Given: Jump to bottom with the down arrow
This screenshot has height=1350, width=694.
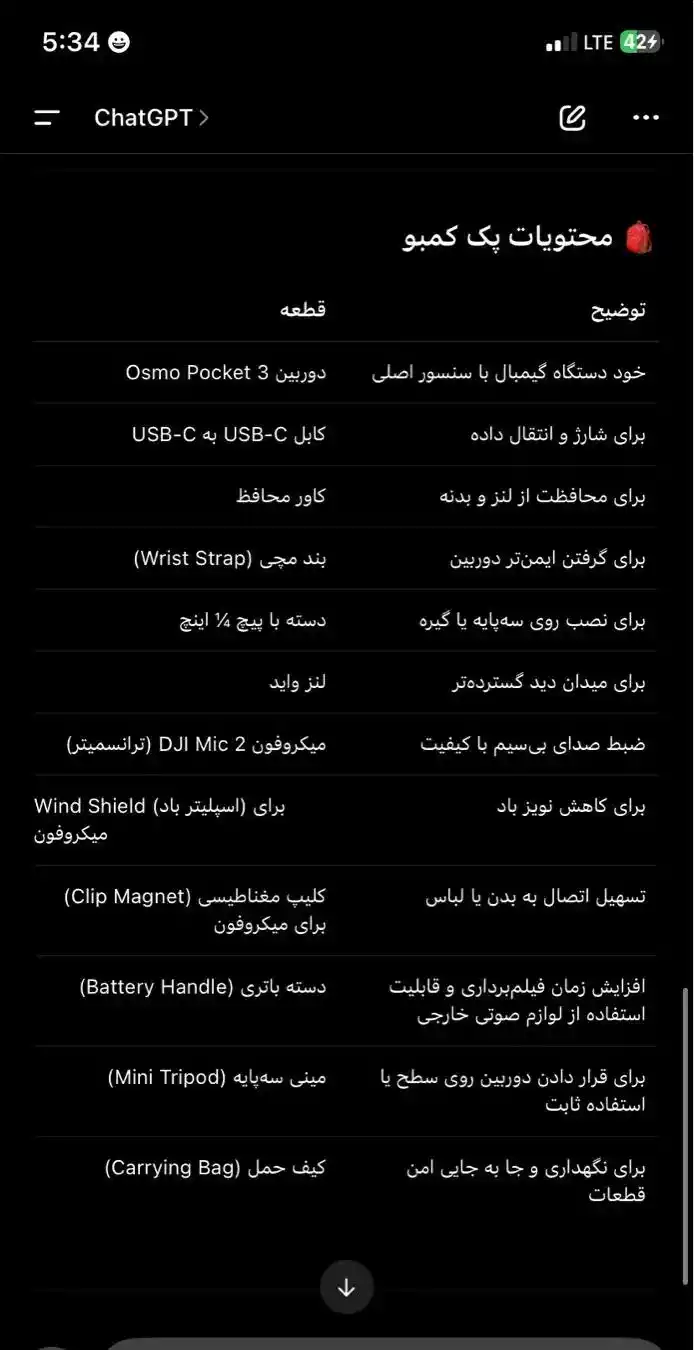Looking at the screenshot, I should [346, 1287].
